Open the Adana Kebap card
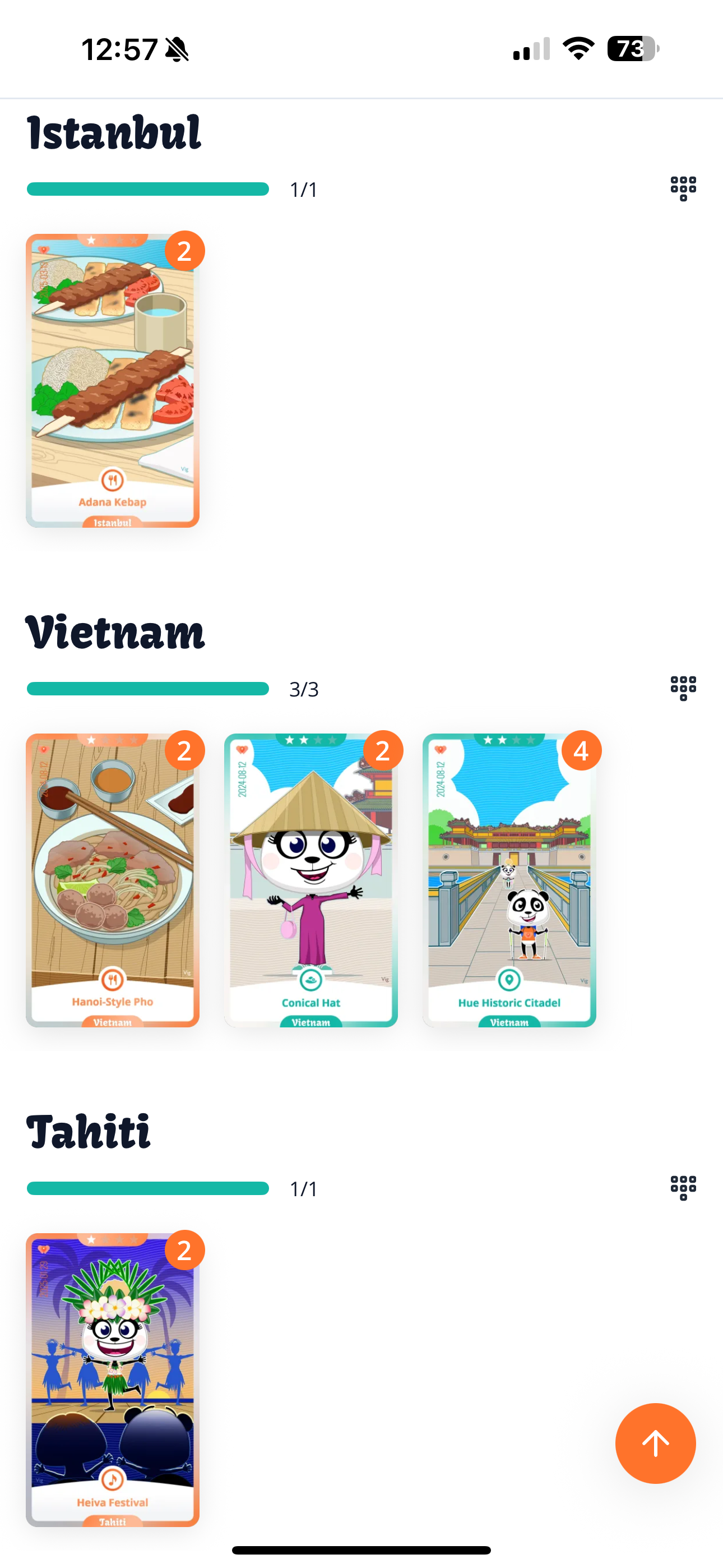723x1568 pixels. click(x=113, y=380)
